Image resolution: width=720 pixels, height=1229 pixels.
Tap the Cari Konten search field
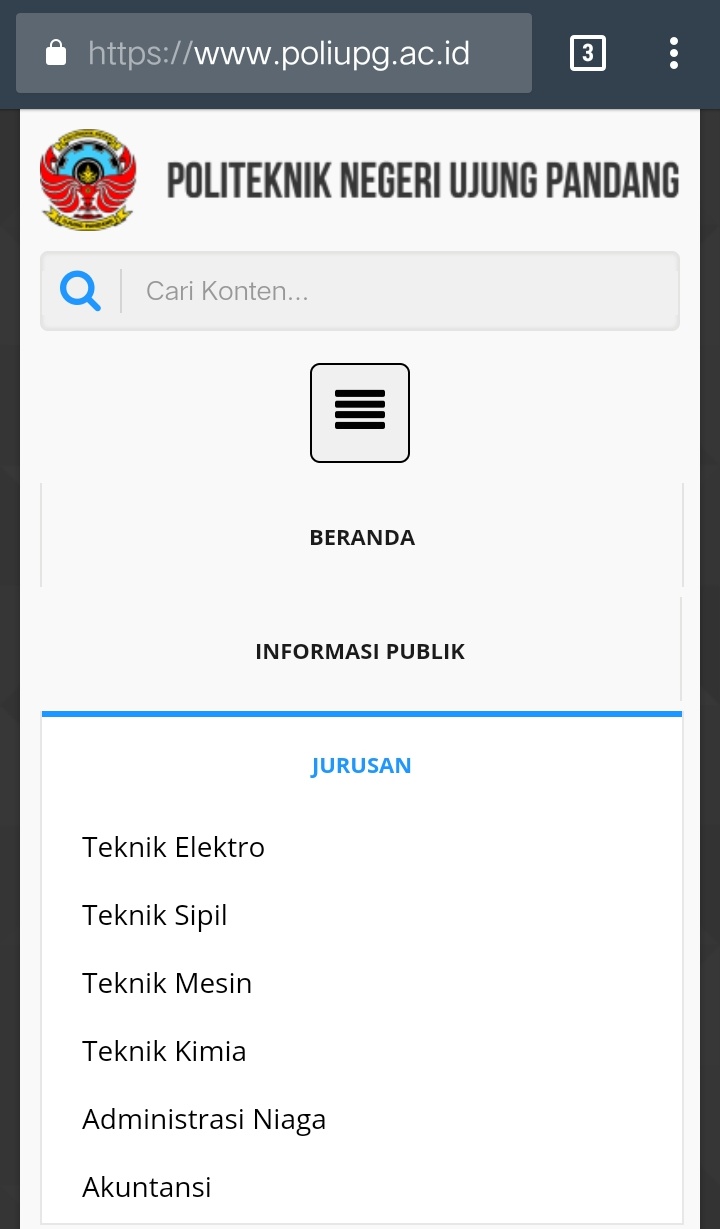click(x=400, y=290)
